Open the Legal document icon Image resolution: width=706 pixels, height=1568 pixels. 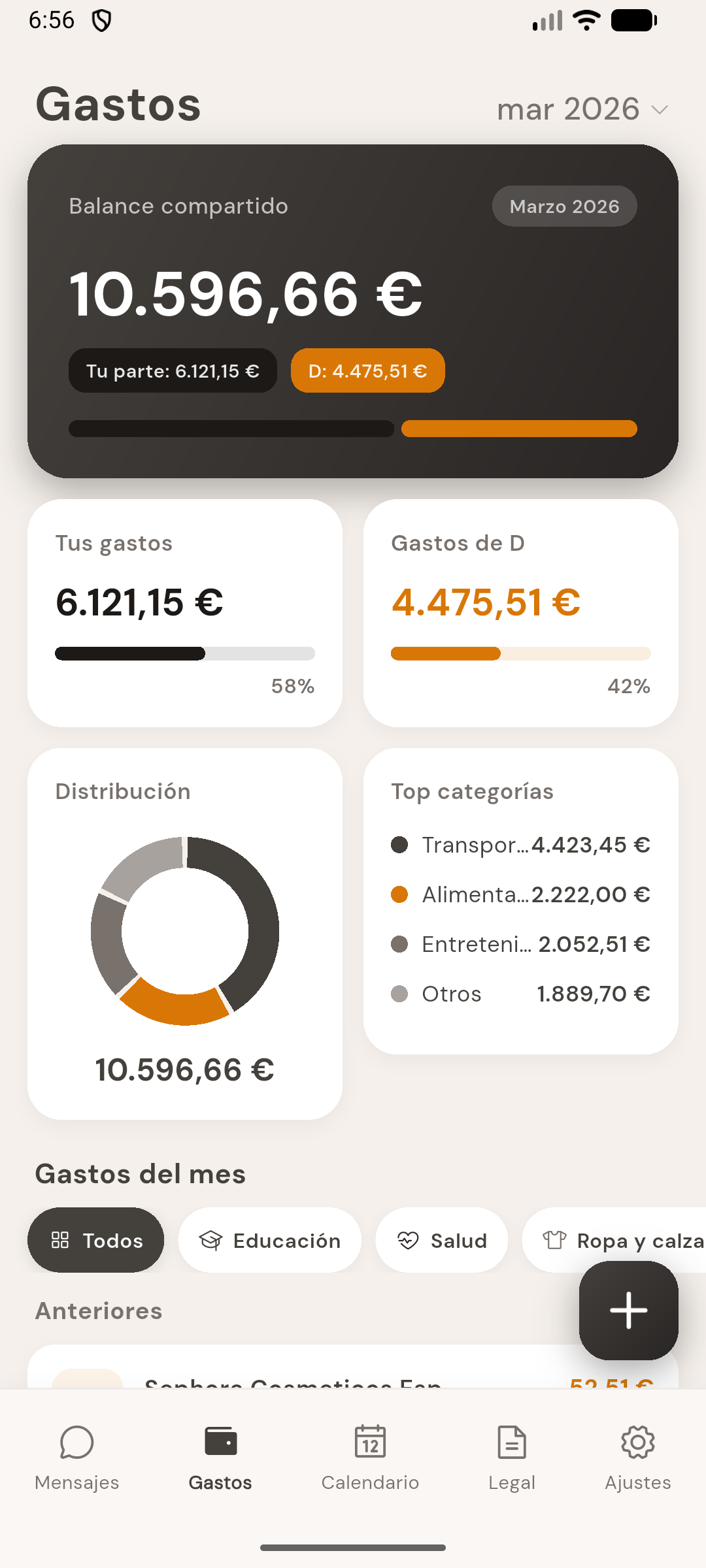tap(512, 1442)
